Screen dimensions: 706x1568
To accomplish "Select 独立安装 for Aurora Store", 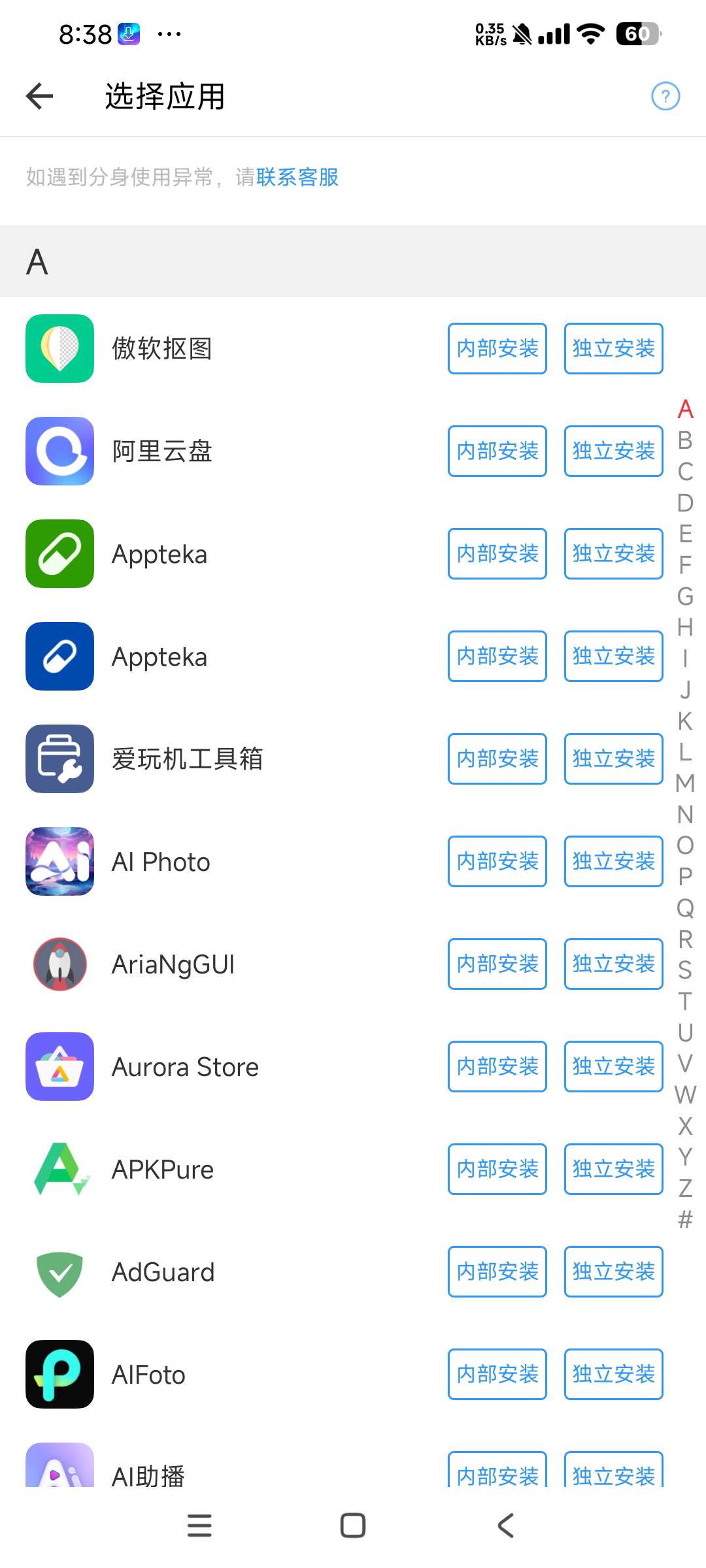I will [613, 1066].
